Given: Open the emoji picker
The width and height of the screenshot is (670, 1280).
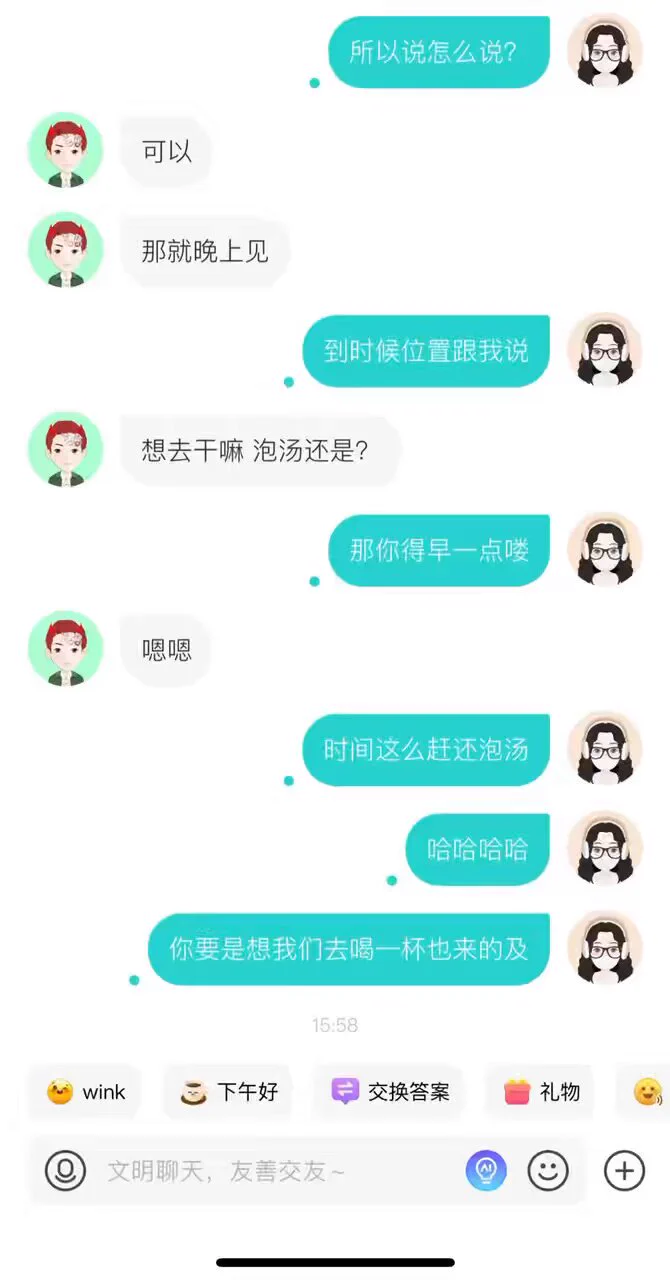Looking at the screenshot, I should click(548, 1170).
